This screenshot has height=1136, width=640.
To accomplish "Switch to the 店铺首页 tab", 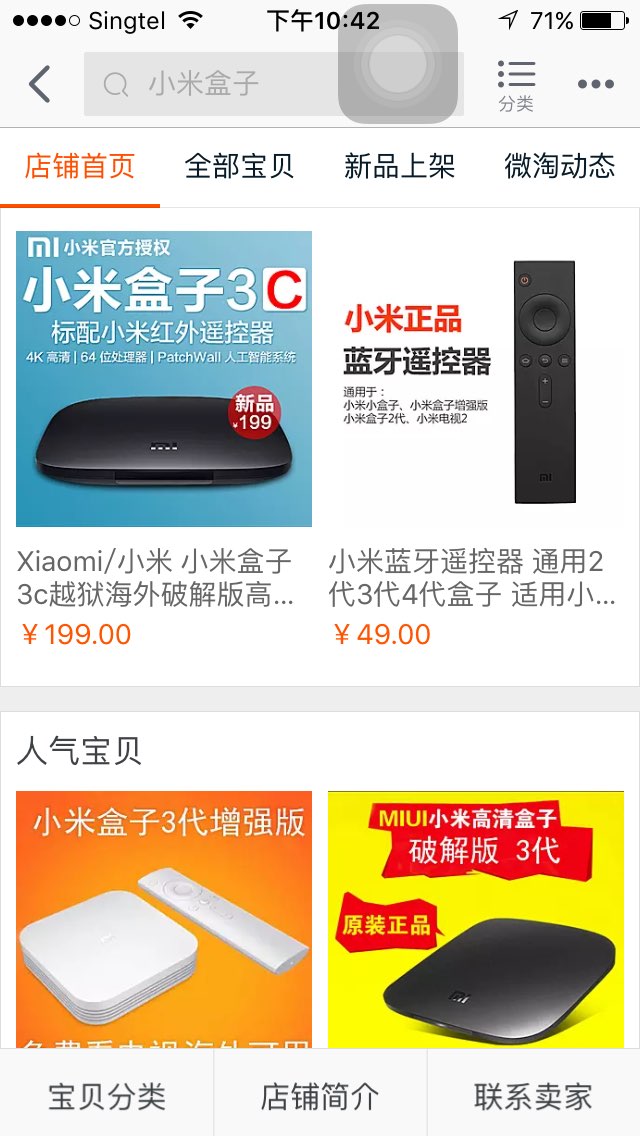I will (x=80, y=167).
